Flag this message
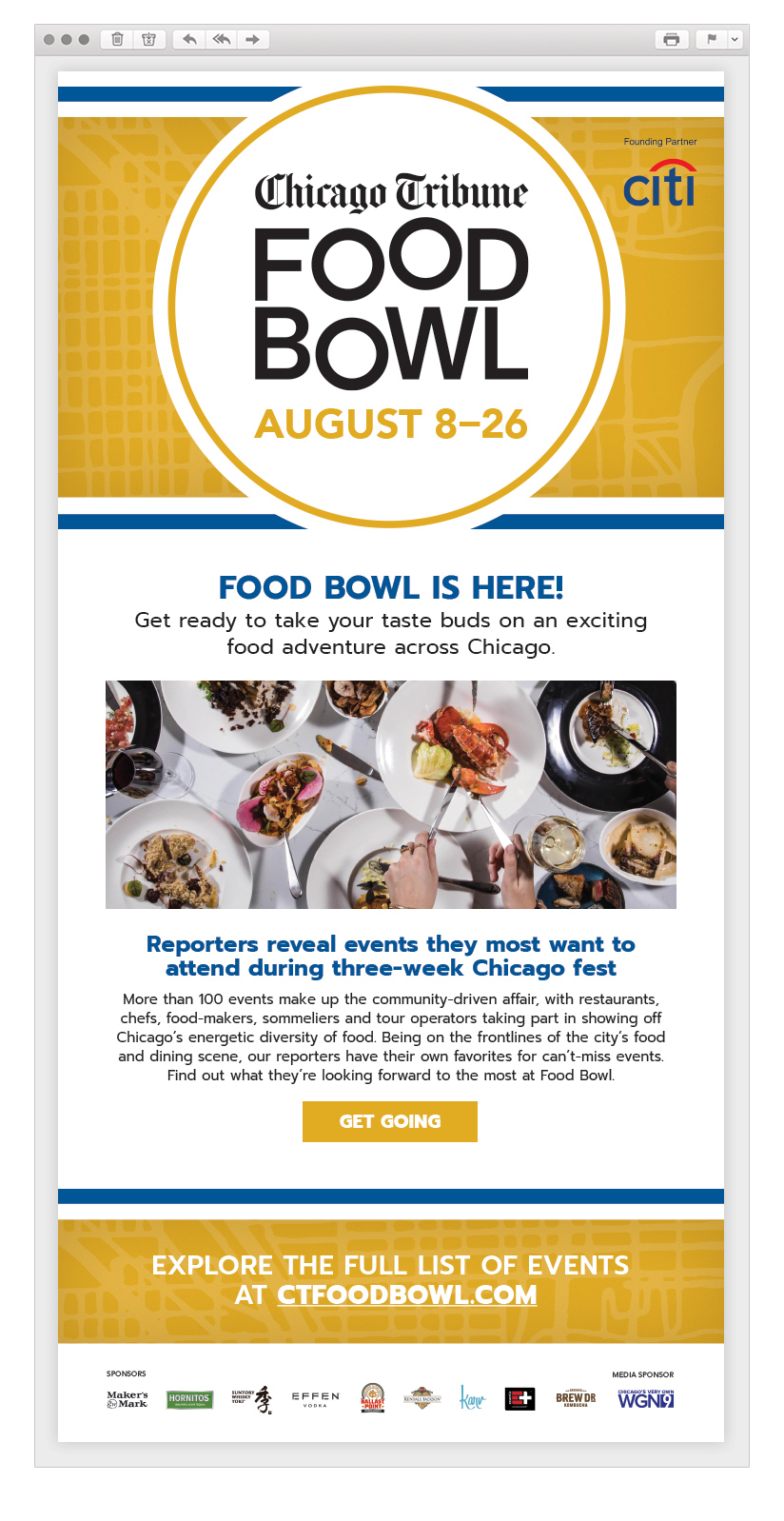The width and height of the screenshot is (784, 1521). (x=712, y=39)
